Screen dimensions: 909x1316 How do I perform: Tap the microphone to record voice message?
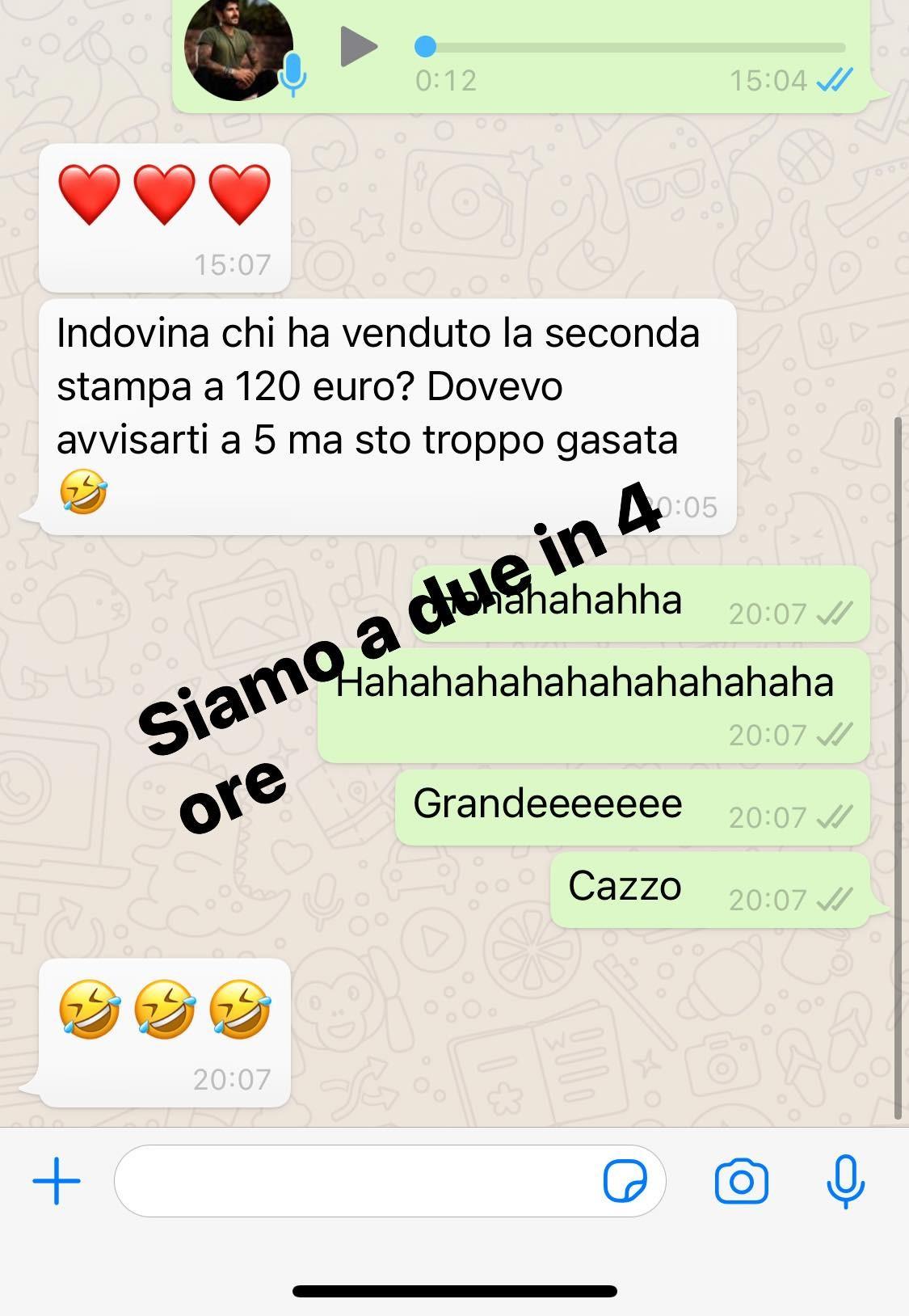point(845,1181)
